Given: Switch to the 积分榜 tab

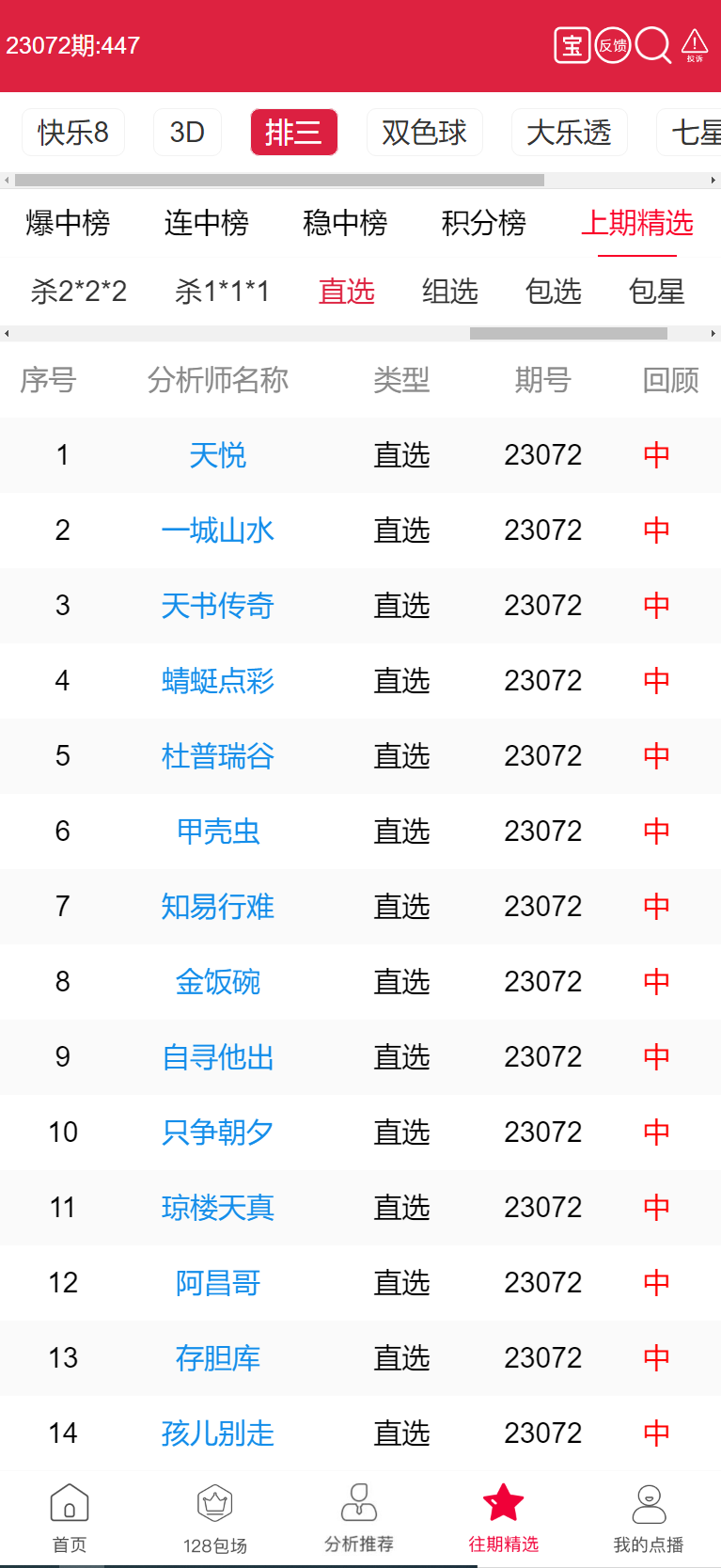Looking at the screenshot, I should 484,223.
